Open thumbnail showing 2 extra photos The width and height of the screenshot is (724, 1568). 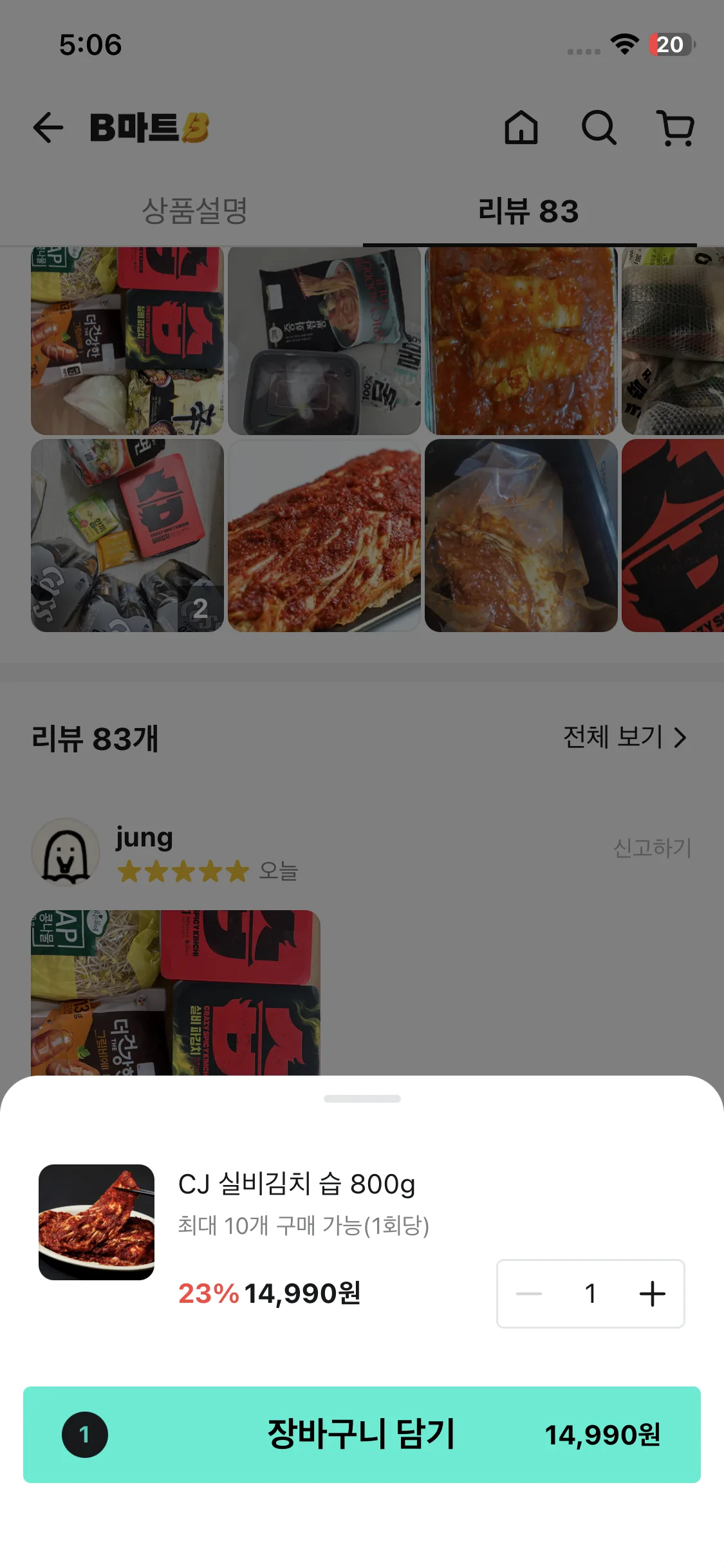pos(127,536)
